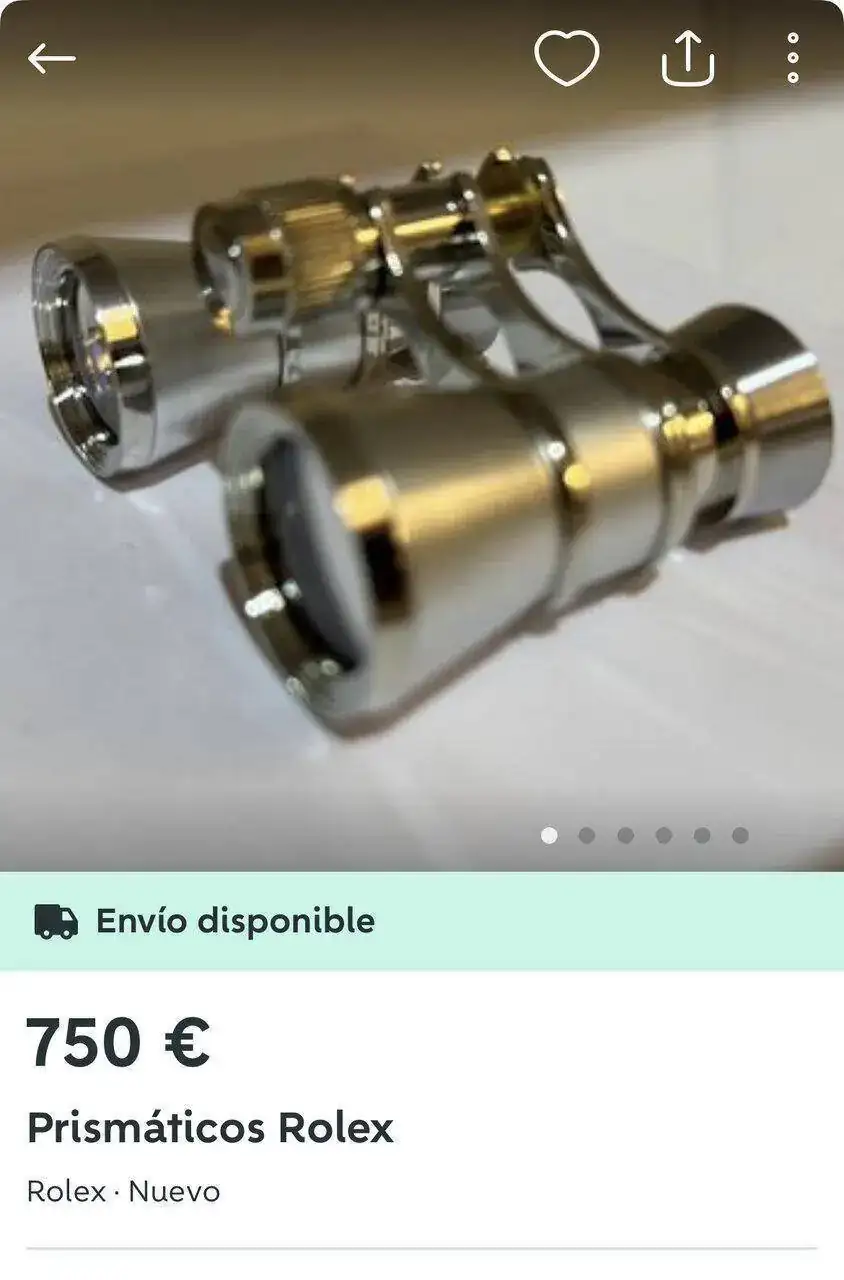Go back using the arrow icon
Viewport: 844px width, 1280px height.
[51, 59]
